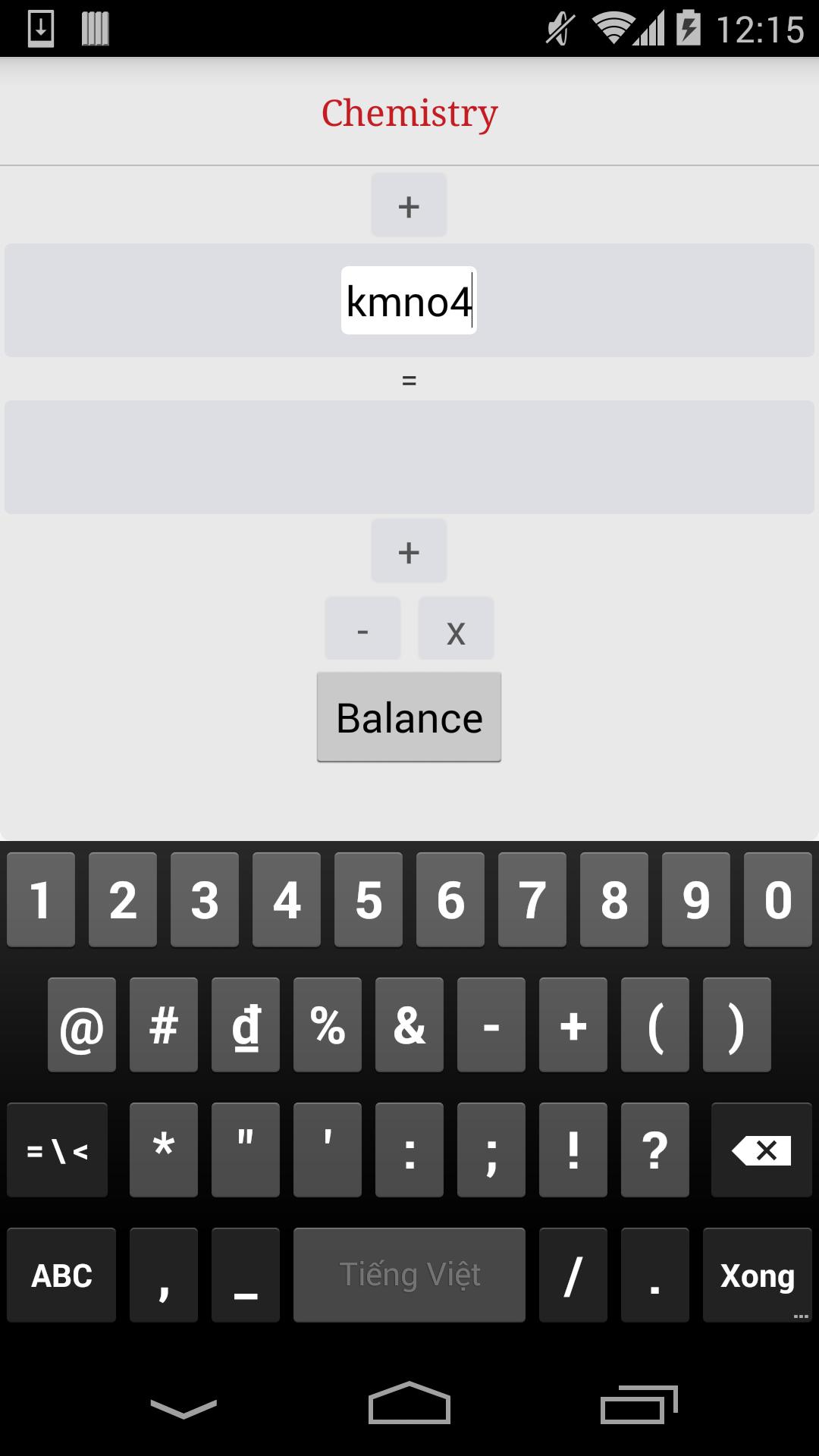
Task: Balance the chemical equation
Action: point(409,717)
